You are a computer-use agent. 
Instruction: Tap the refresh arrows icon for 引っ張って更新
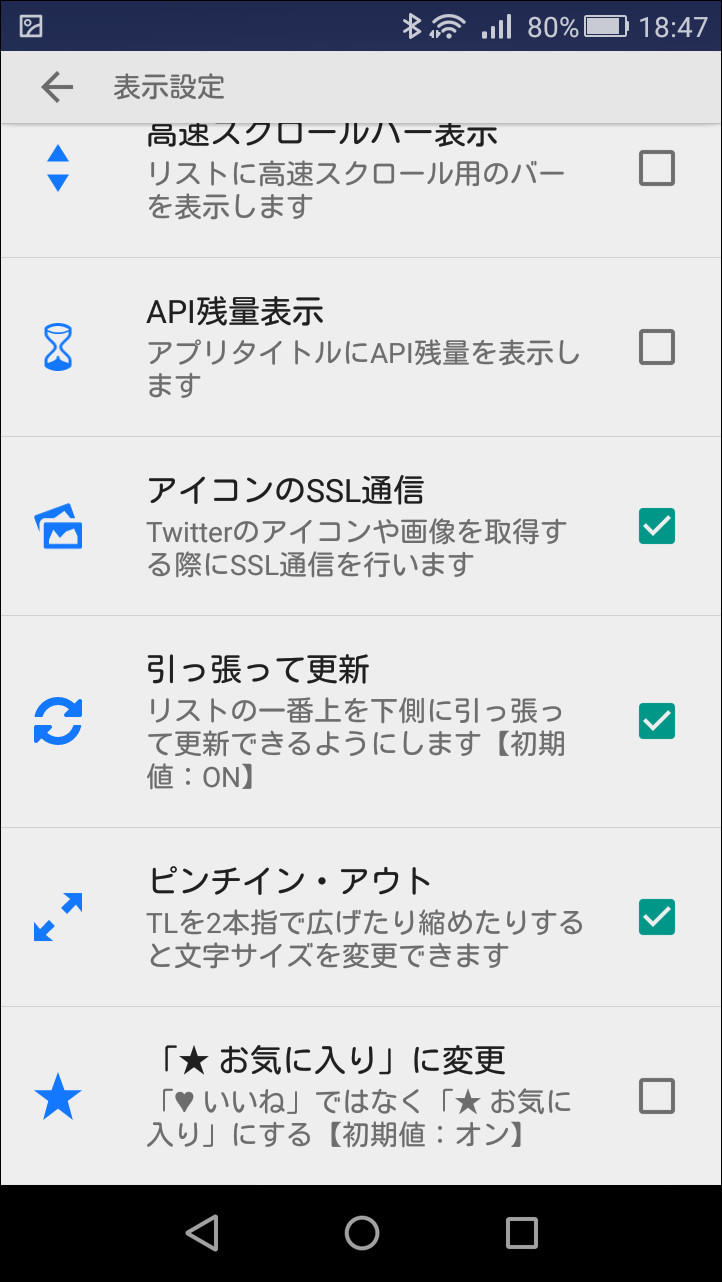coord(57,720)
